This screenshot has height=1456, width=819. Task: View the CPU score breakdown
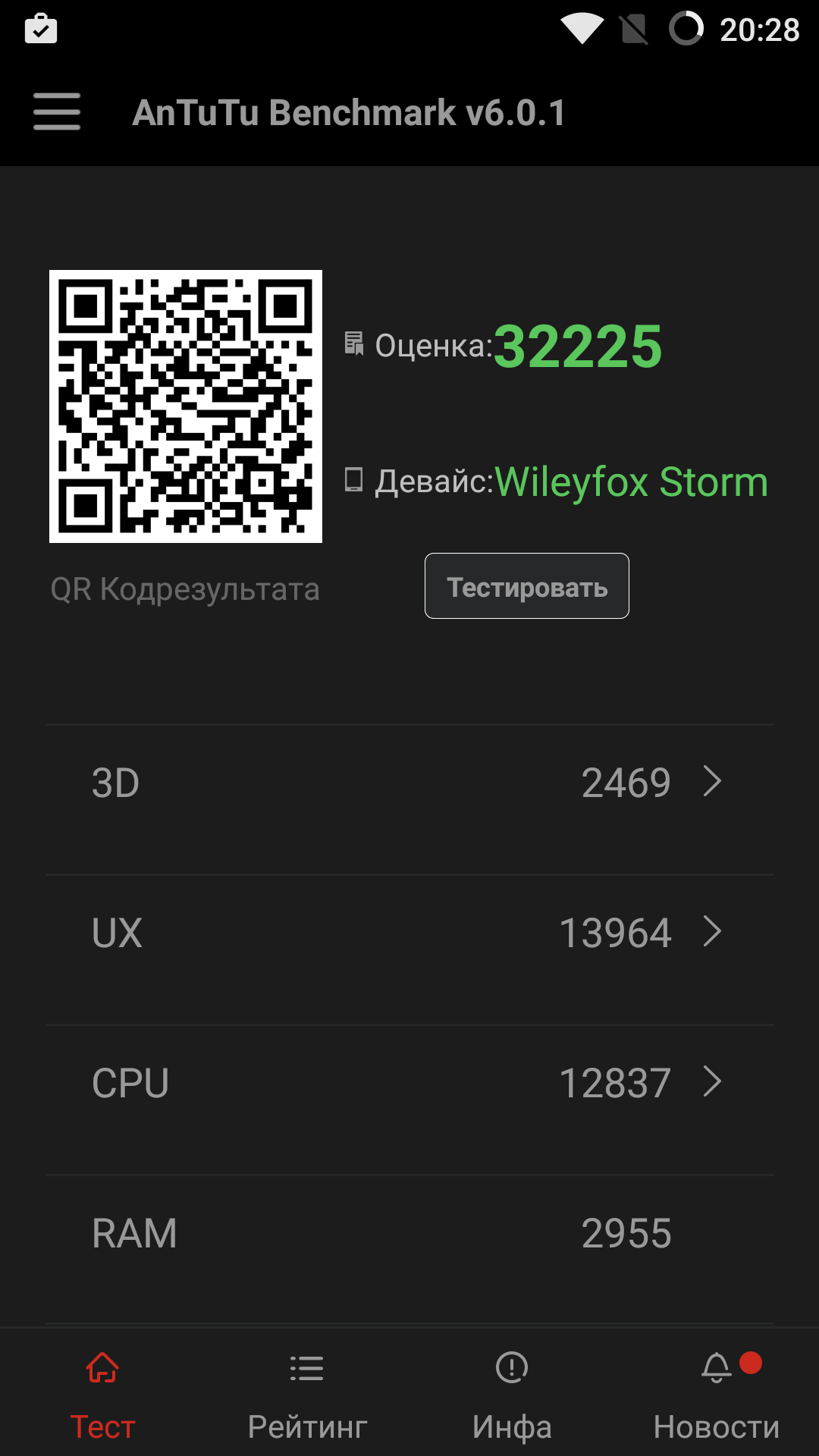409,1083
